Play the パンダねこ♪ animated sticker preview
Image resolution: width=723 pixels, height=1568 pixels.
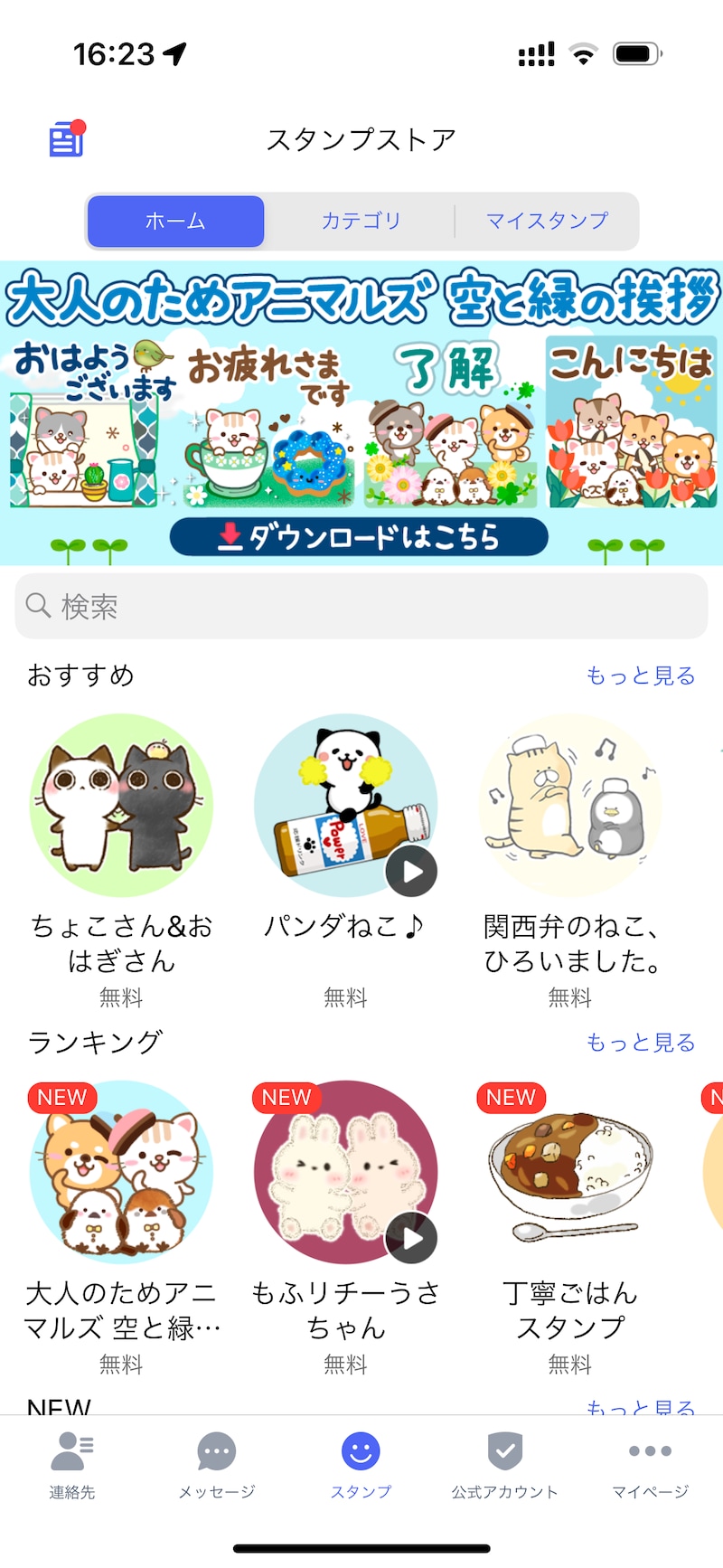pos(412,871)
